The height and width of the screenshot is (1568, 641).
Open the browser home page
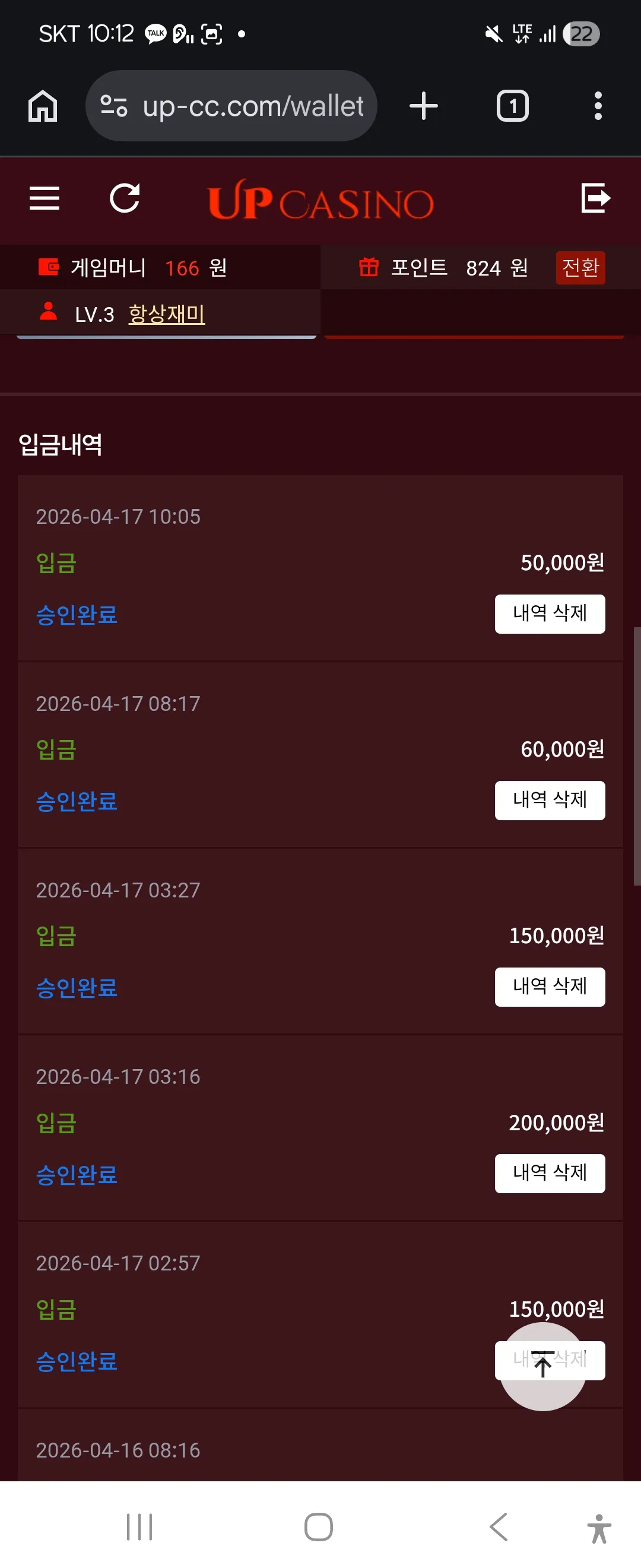(x=43, y=106)
